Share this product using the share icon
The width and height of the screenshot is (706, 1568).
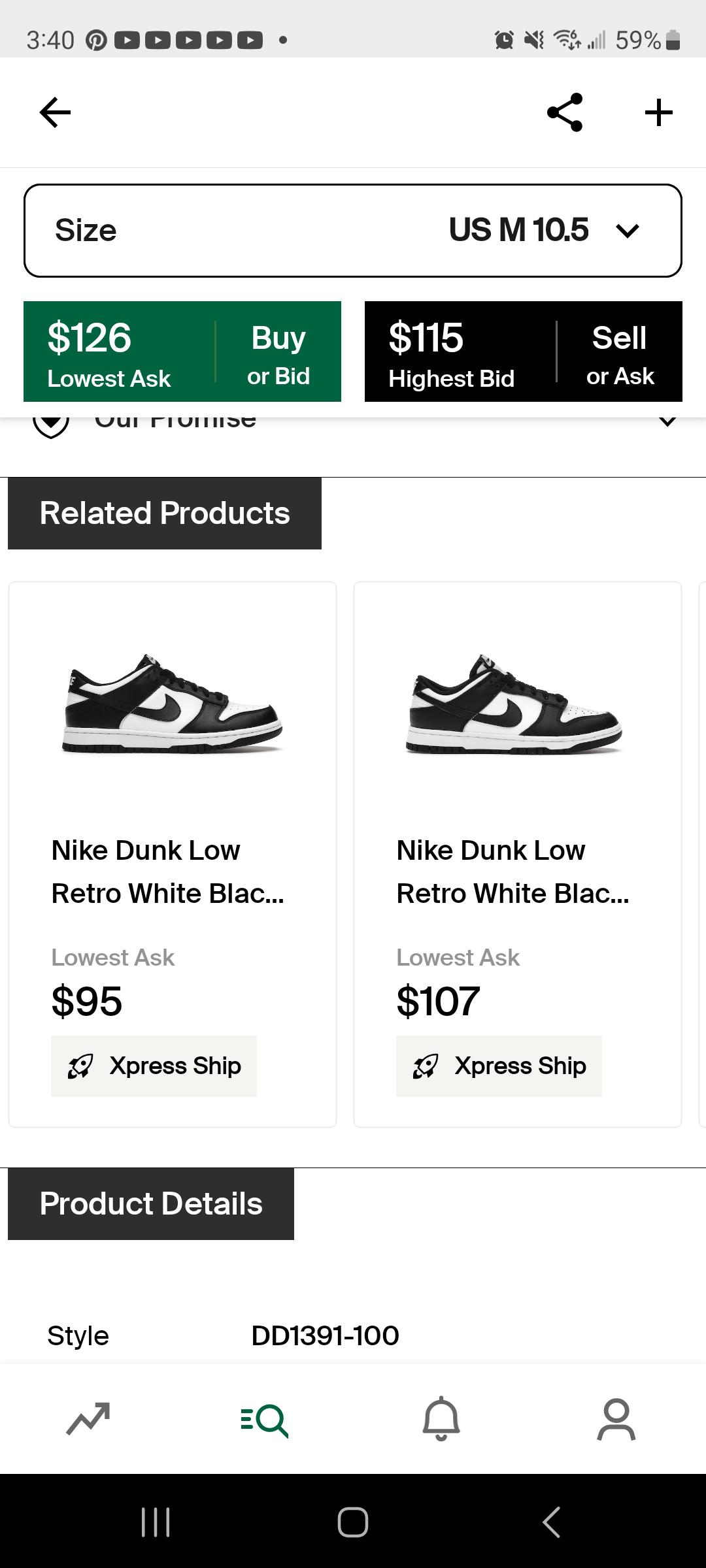point(564,111)
